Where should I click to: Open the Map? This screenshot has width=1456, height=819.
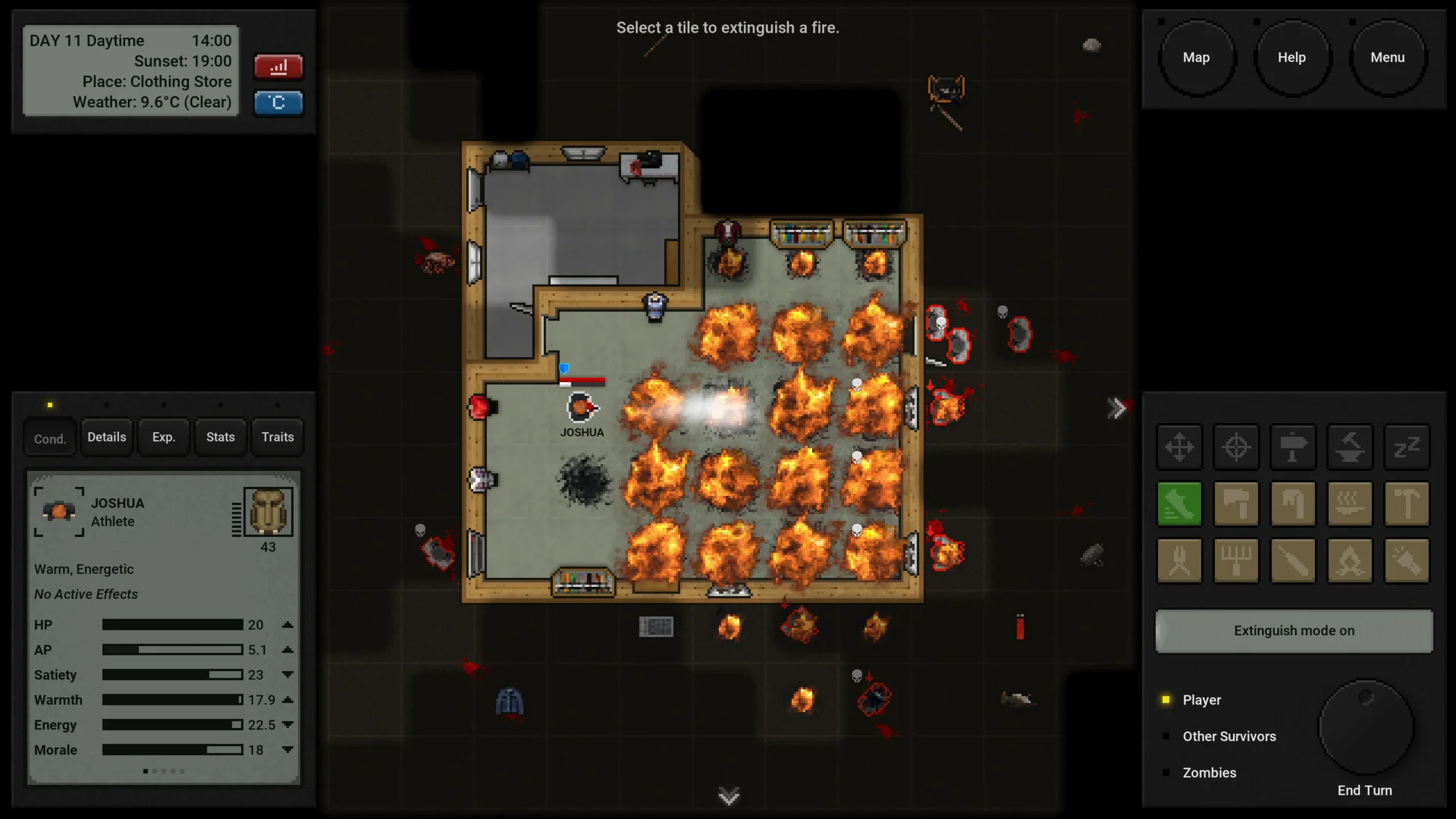coord(1196,58)
